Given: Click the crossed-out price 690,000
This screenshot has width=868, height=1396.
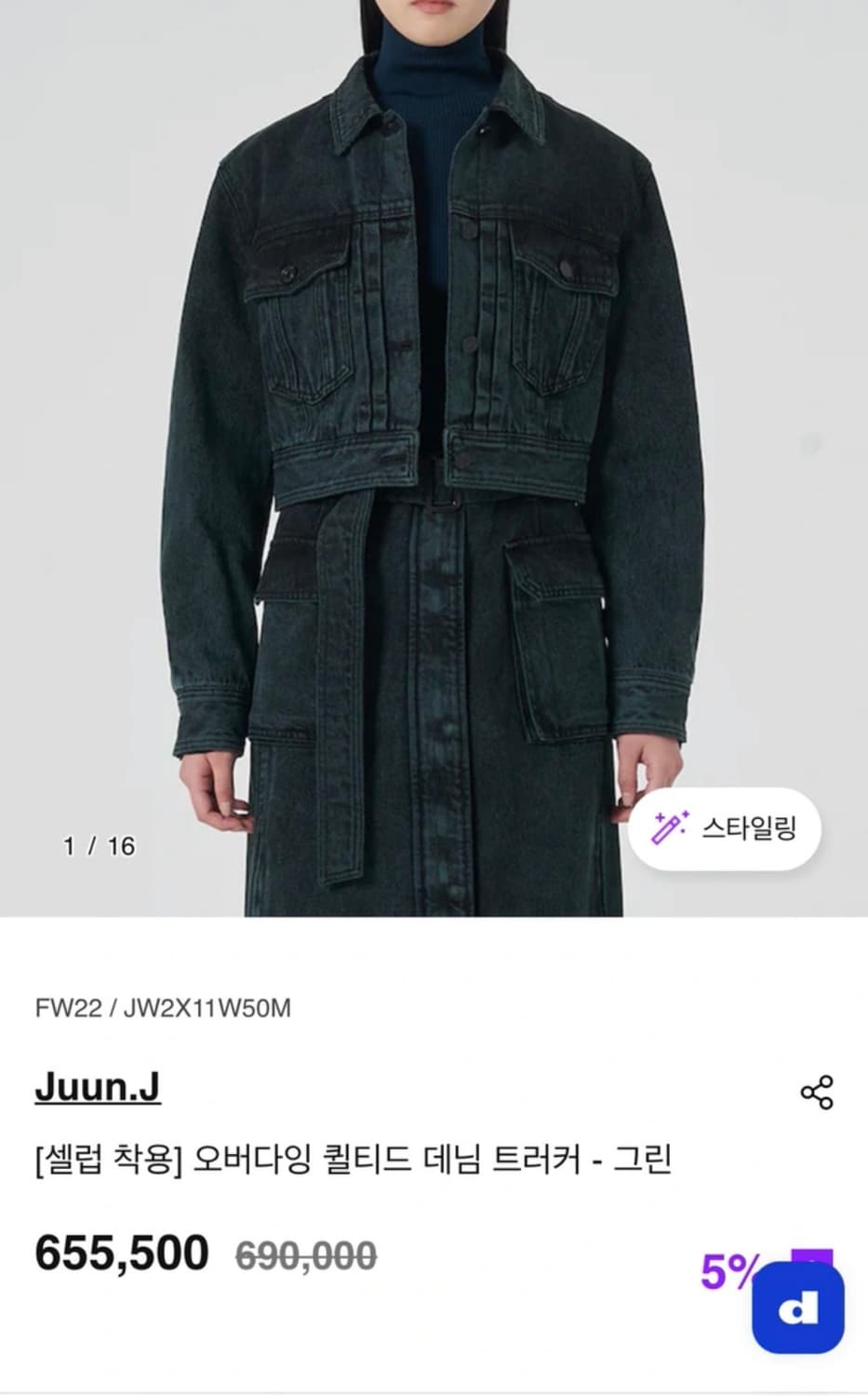Looking at the screenshot, I should (311, 1254).
